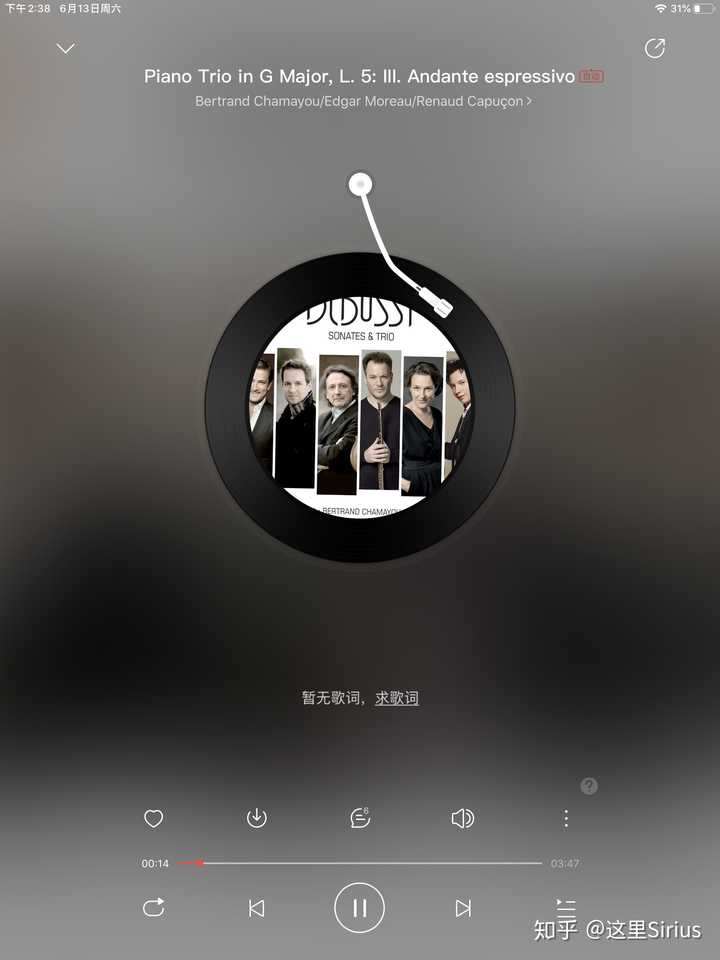Open the artists Bertrand Chamayou/Edgar Moreau/Renaud Capuçon
This screenshot has width=720, height=960.
pos(362,101)
